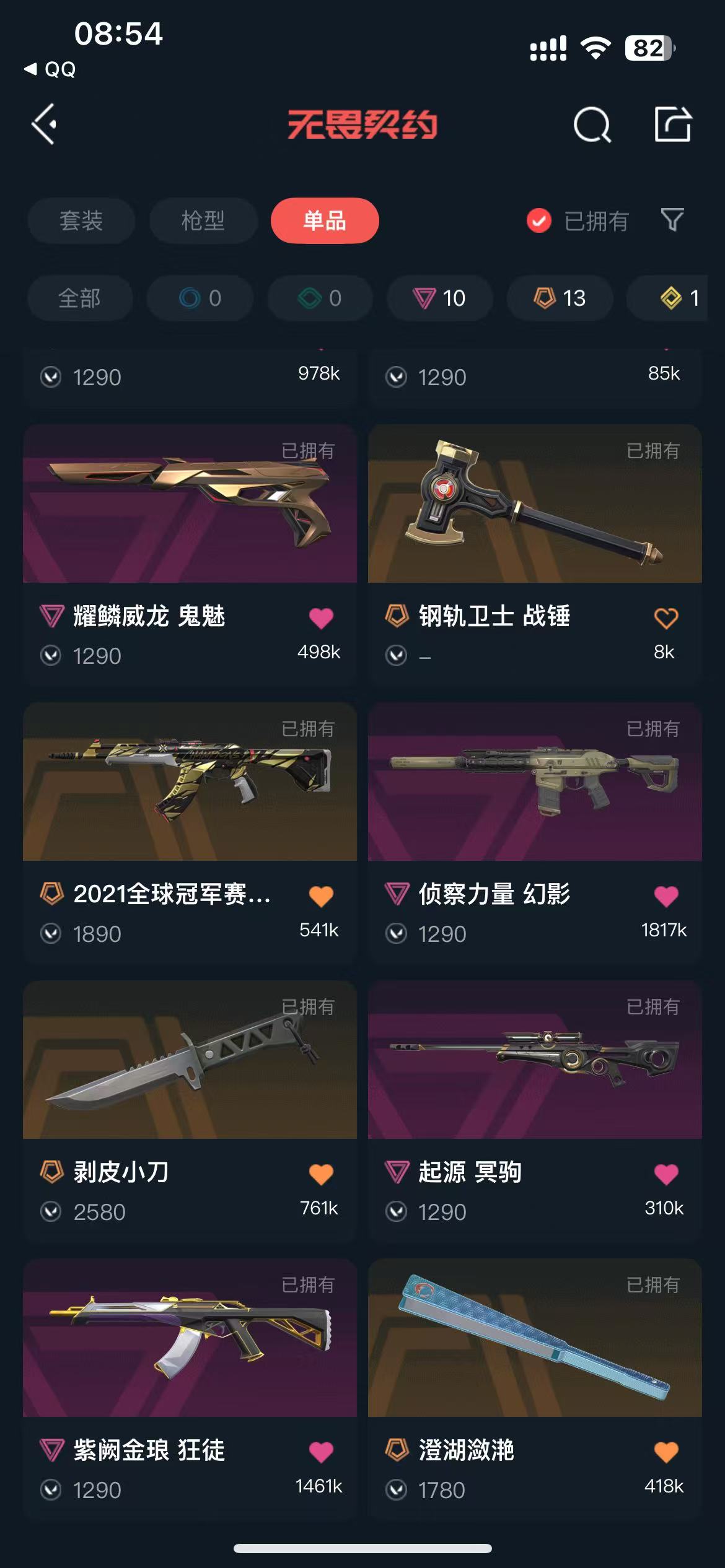Select the 单品 tab
This screenshot has height=1568, width=725.
pos(325,221)
